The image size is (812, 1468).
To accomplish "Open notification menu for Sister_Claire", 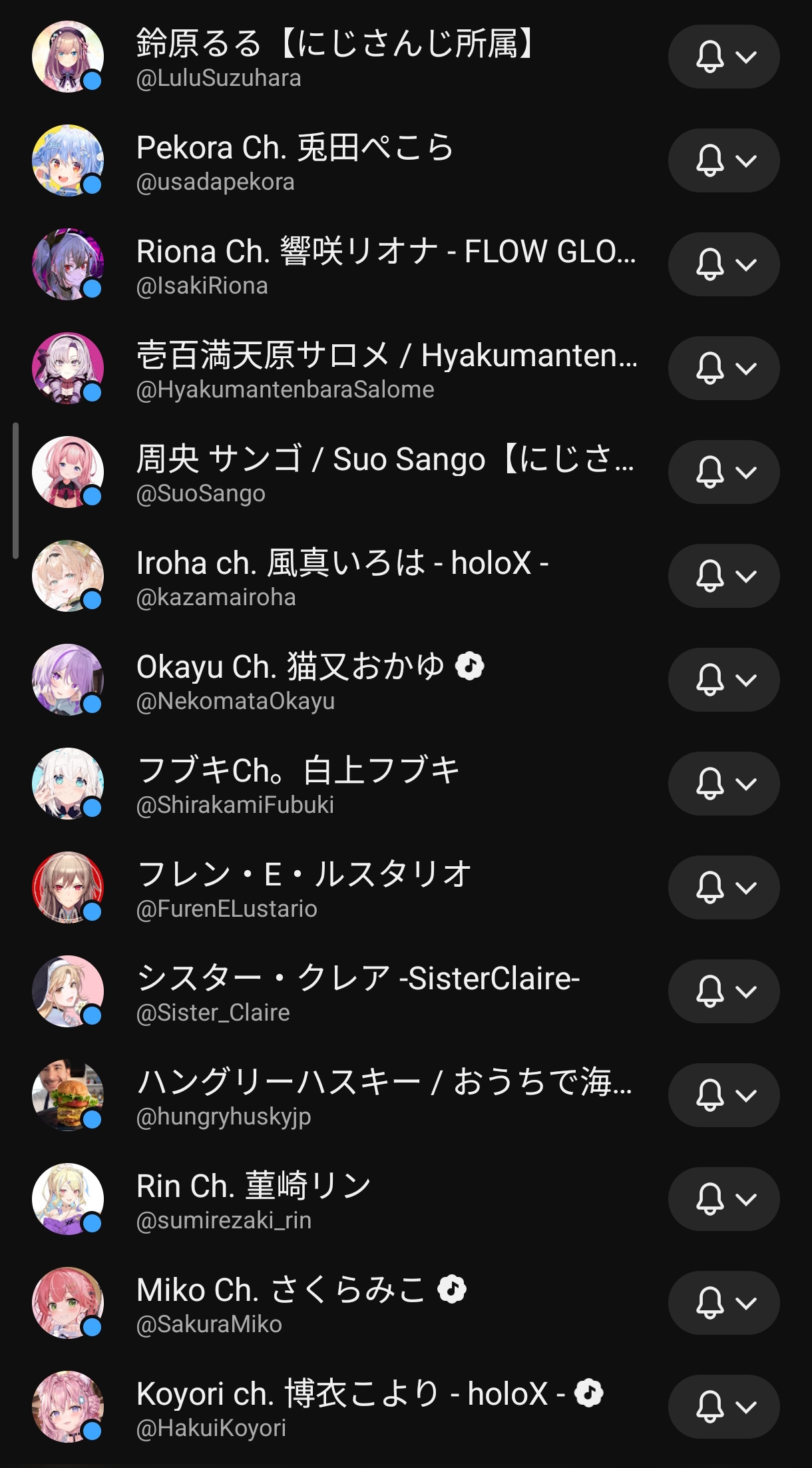I will 723,991.
